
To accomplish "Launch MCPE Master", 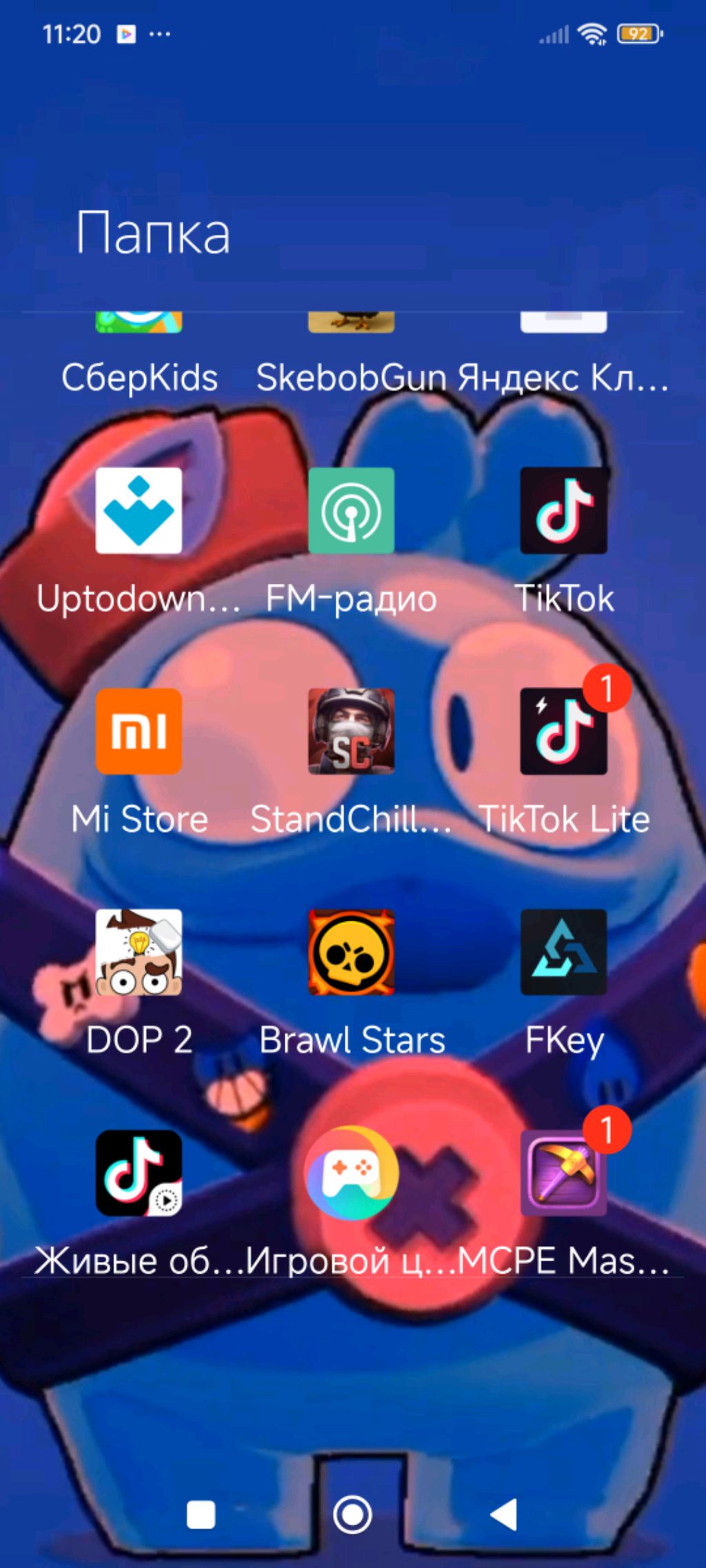I will click(x=563, y=1172).
